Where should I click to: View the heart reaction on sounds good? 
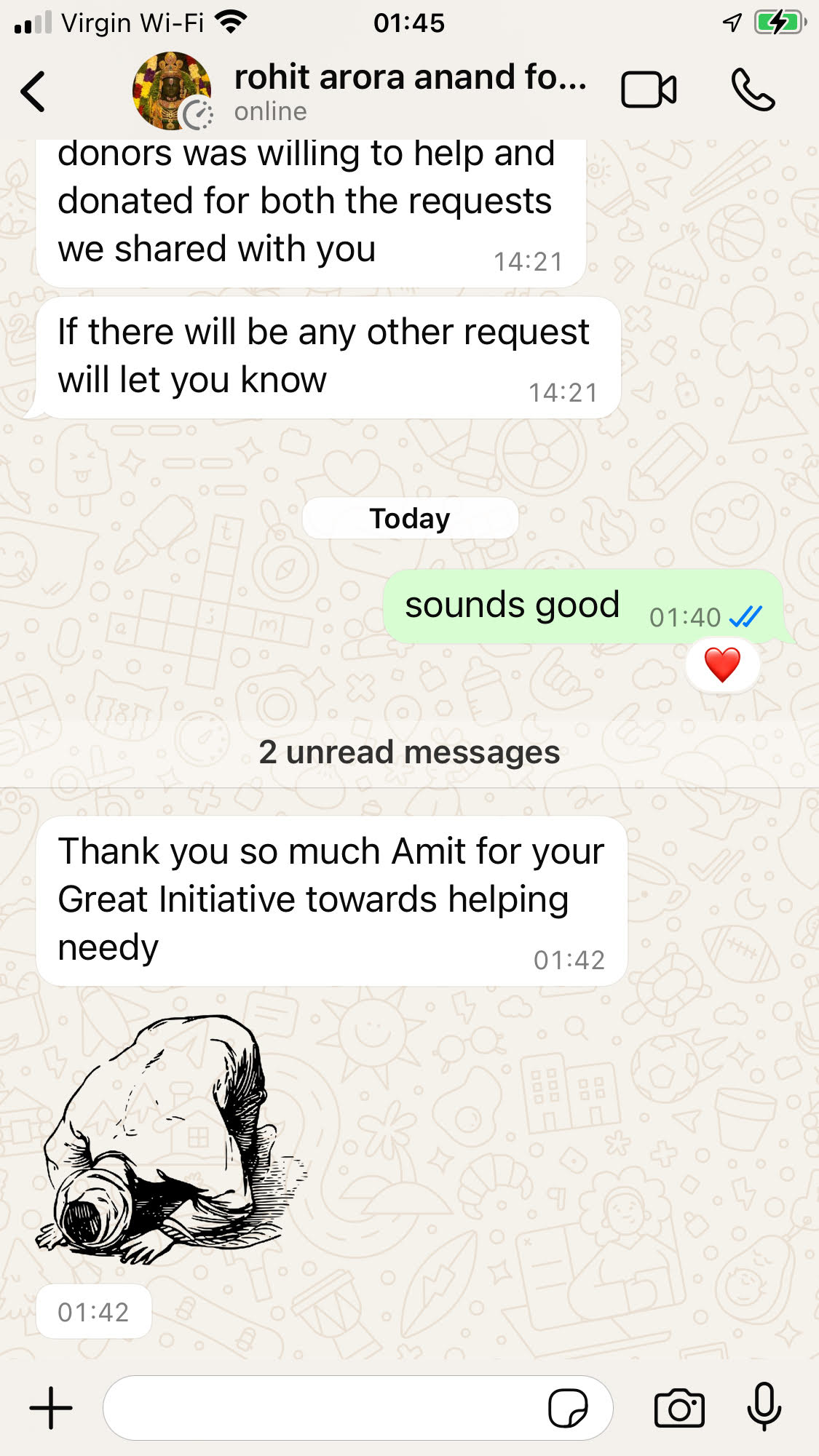722,665
